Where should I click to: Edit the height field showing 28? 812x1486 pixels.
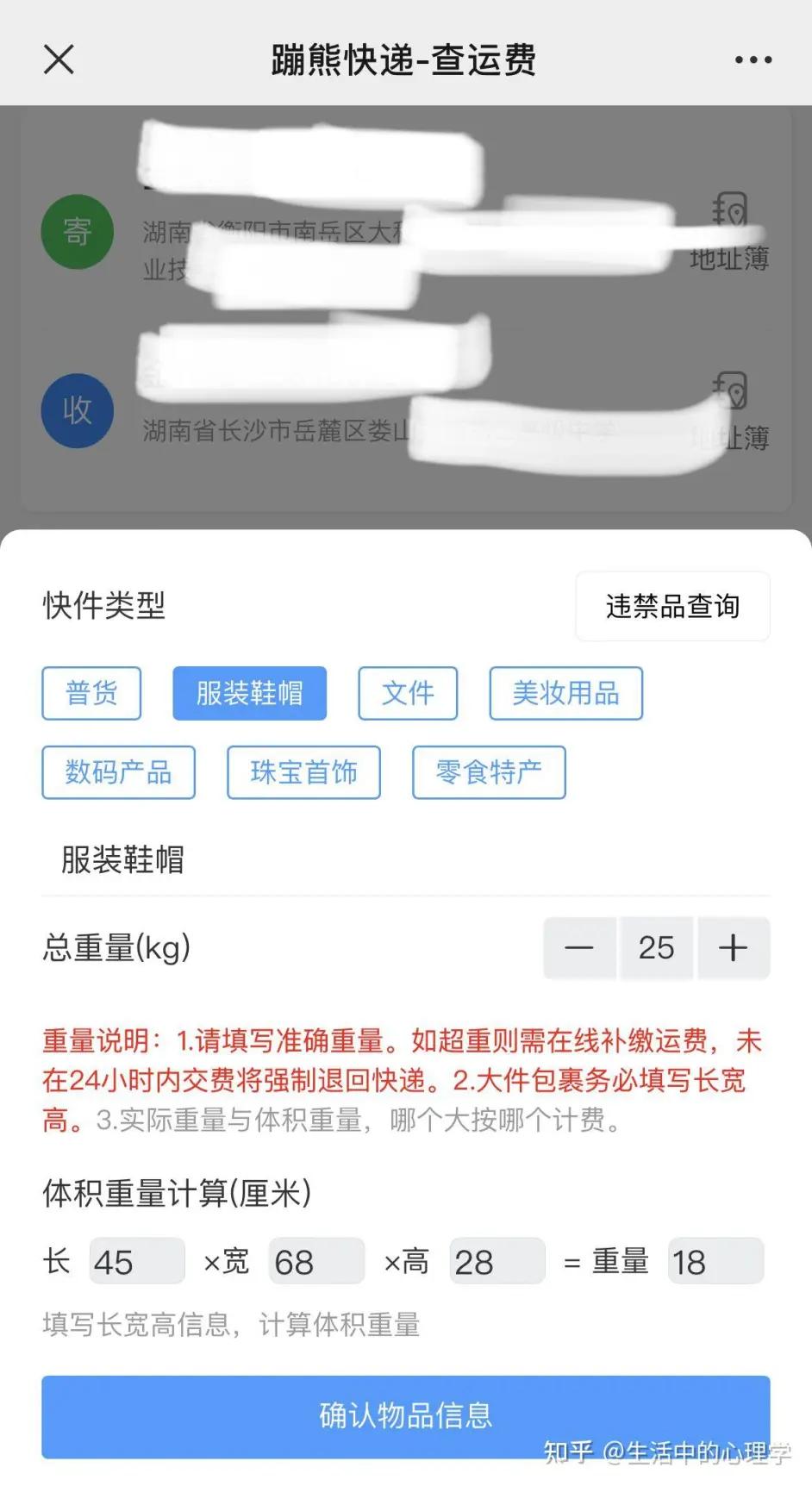point(497,1260)
